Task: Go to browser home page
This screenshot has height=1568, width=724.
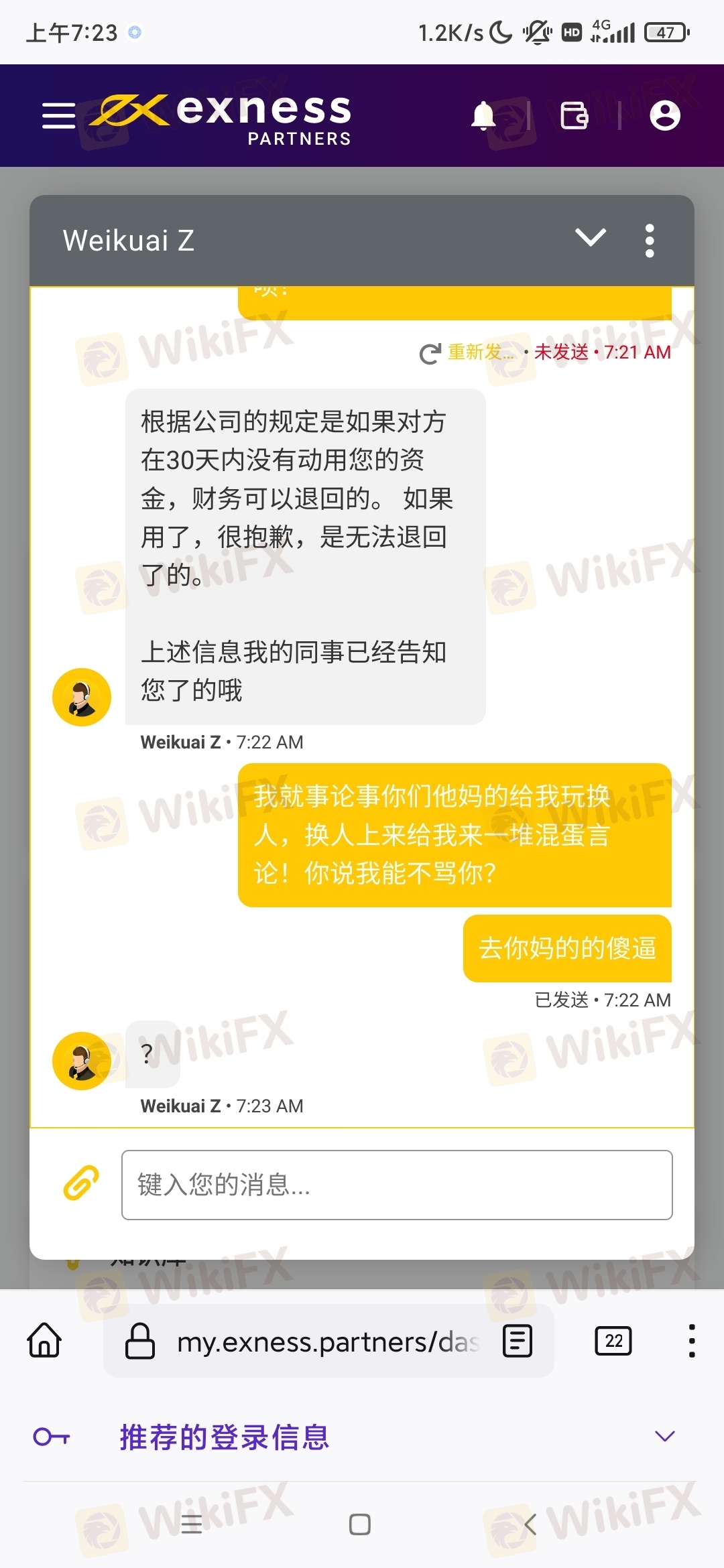Action: pos(44,1340)
